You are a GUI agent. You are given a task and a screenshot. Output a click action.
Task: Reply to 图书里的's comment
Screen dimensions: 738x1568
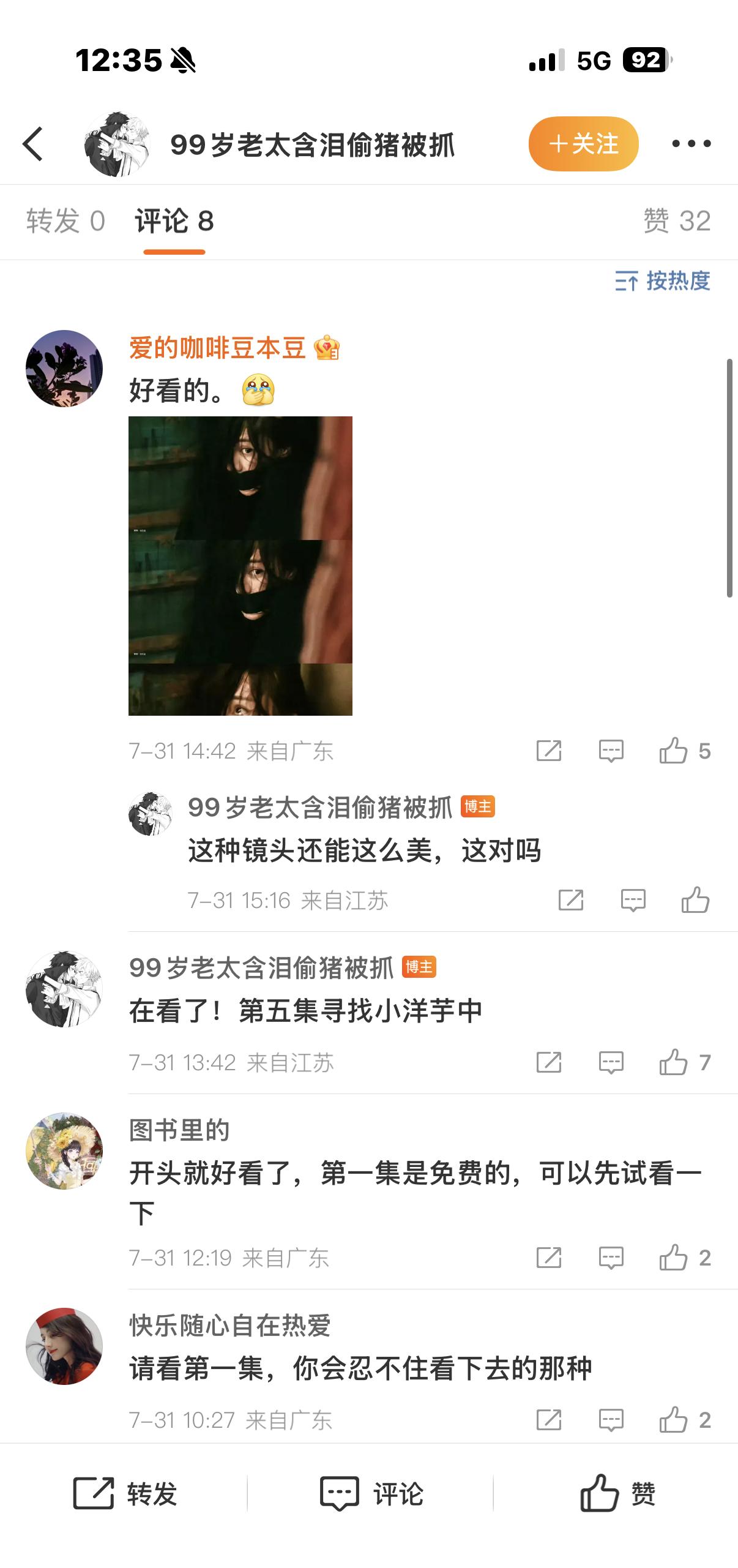(611, 1258)
